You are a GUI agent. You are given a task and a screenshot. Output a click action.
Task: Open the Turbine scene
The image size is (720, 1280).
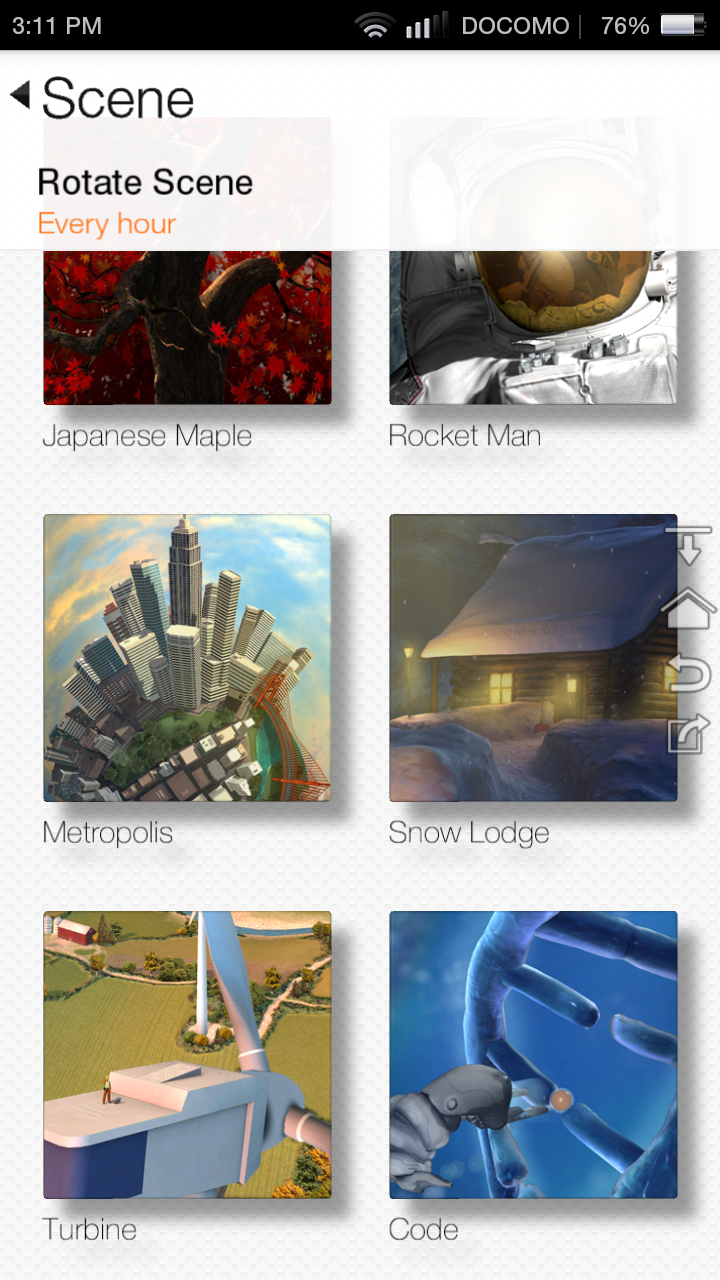[187, 1055]
